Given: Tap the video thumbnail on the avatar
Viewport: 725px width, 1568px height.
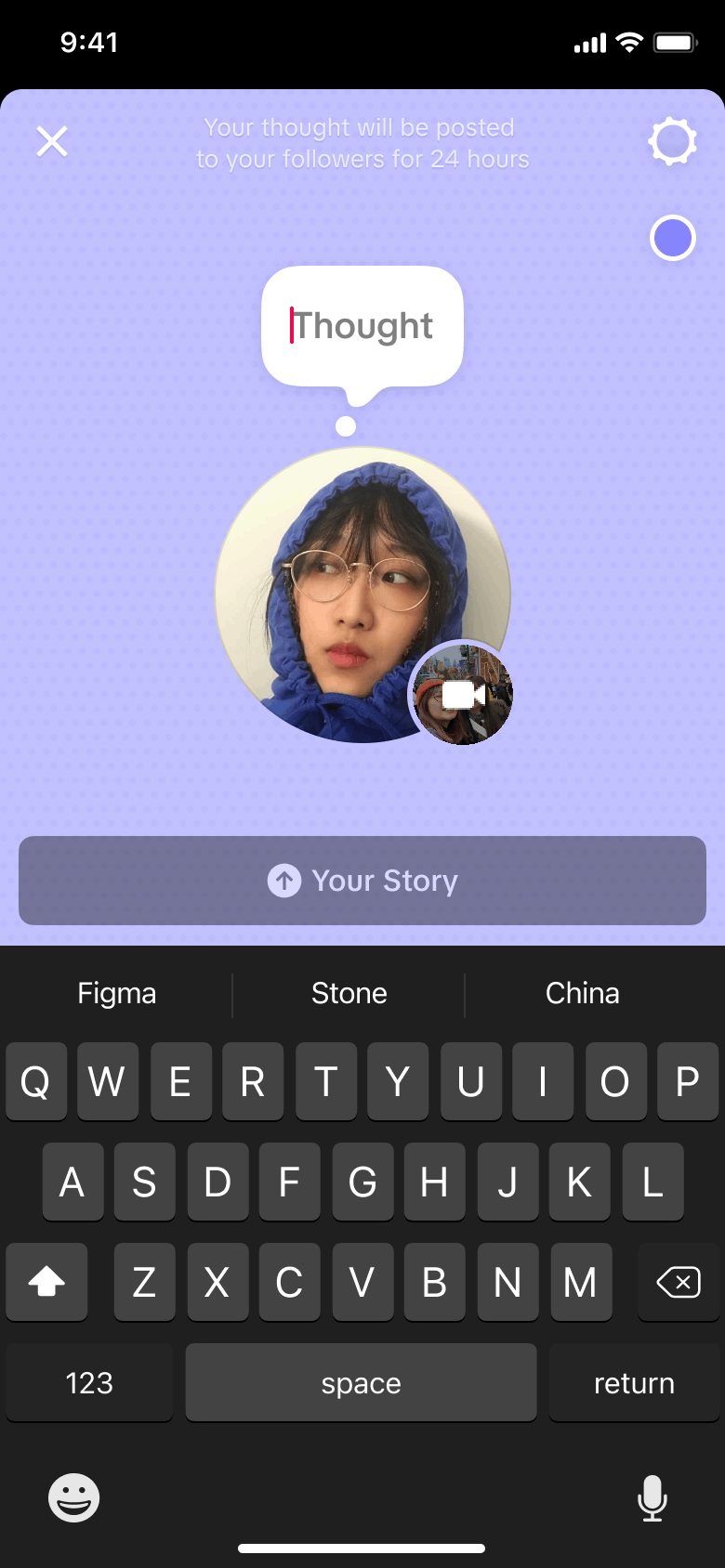Looking at the screenshot, I should 462,695.
